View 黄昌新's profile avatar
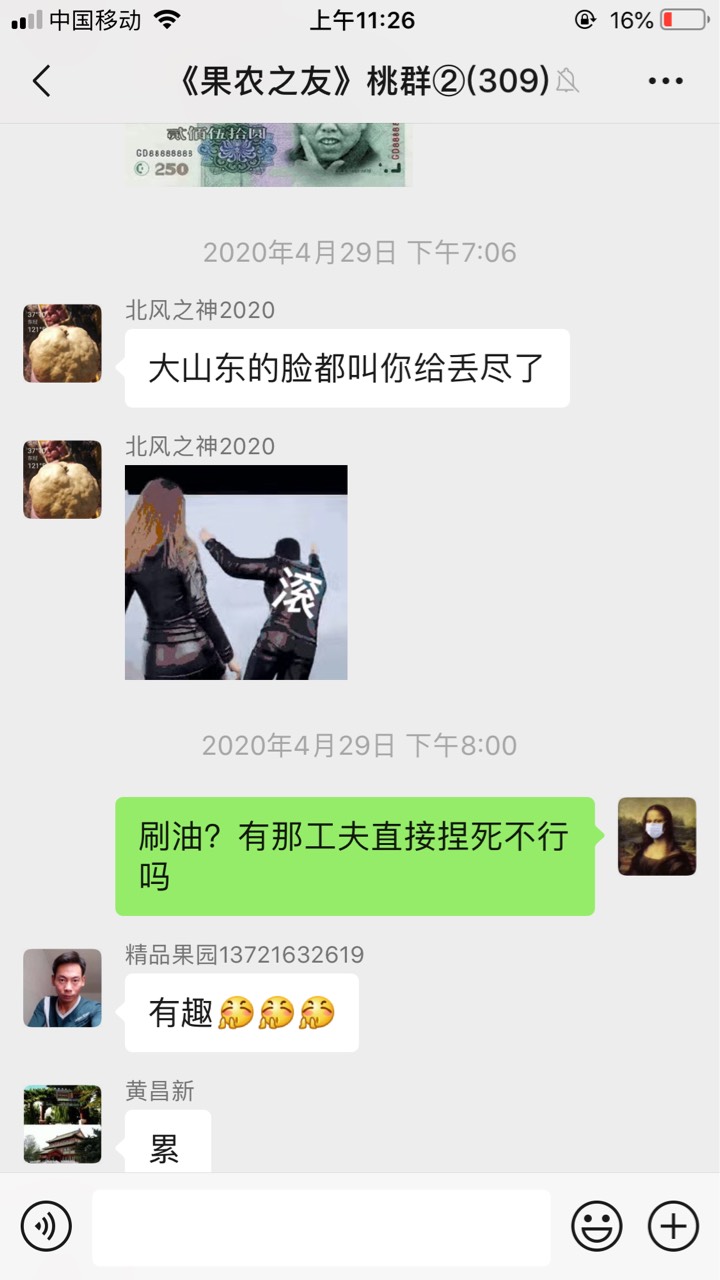This screenshot has height=1280, width=720. (x=62, y=1124)
